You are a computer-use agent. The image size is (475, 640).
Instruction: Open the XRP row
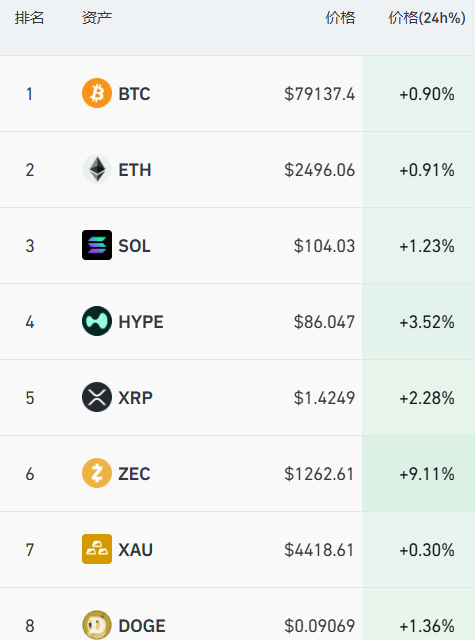point(238,398)
